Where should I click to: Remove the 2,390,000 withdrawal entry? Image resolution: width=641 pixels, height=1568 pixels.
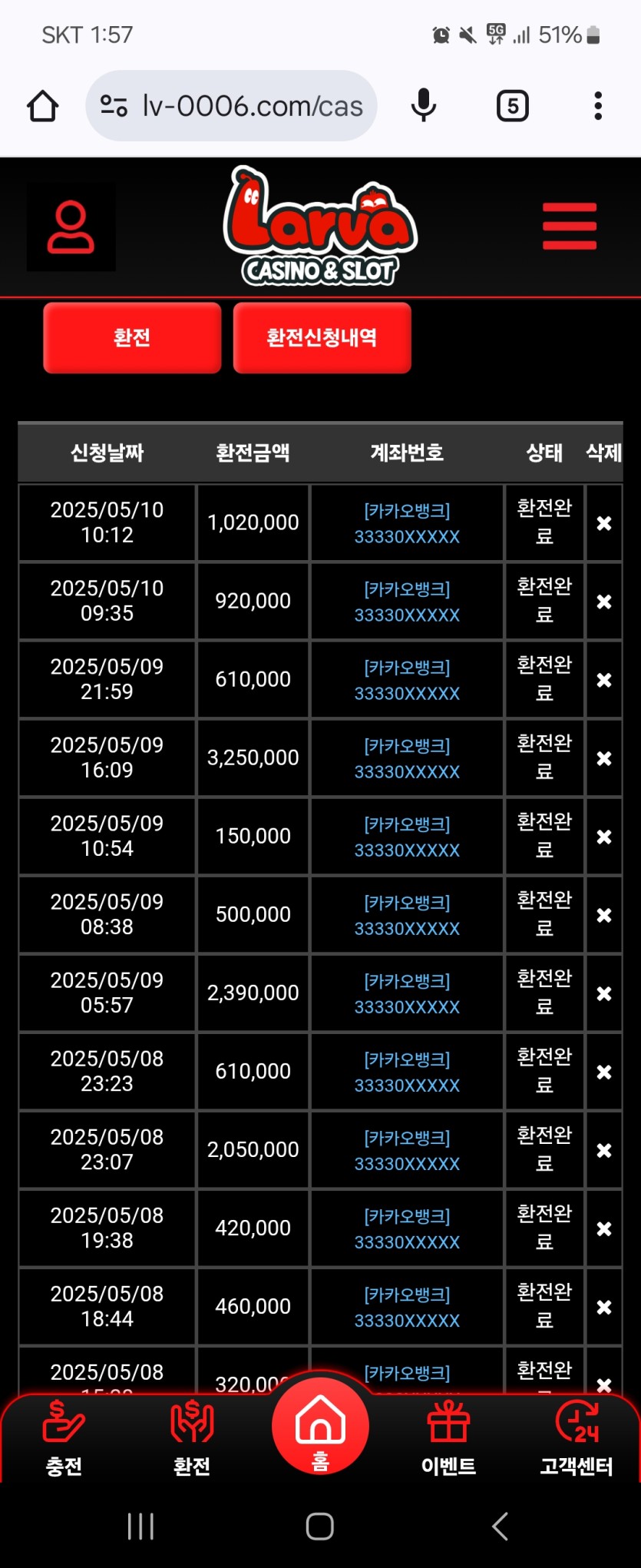604,993
